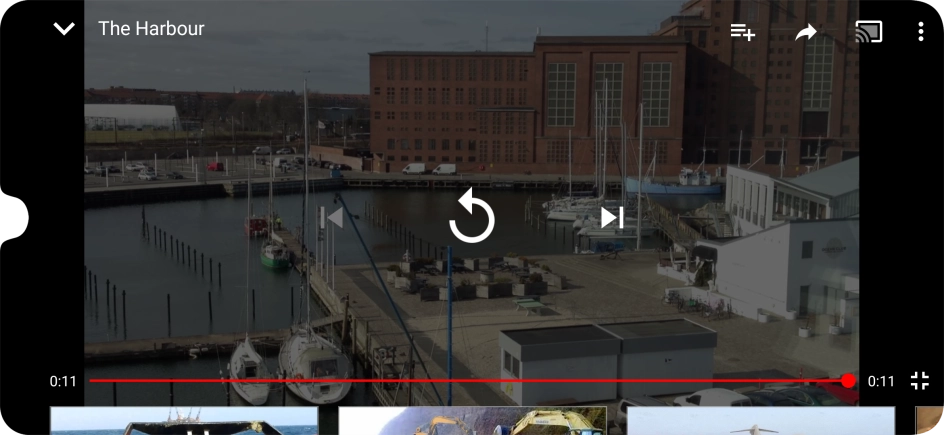Open the suggested video with the boat thumbnail

pyautogui.click(x=184, y=421)
